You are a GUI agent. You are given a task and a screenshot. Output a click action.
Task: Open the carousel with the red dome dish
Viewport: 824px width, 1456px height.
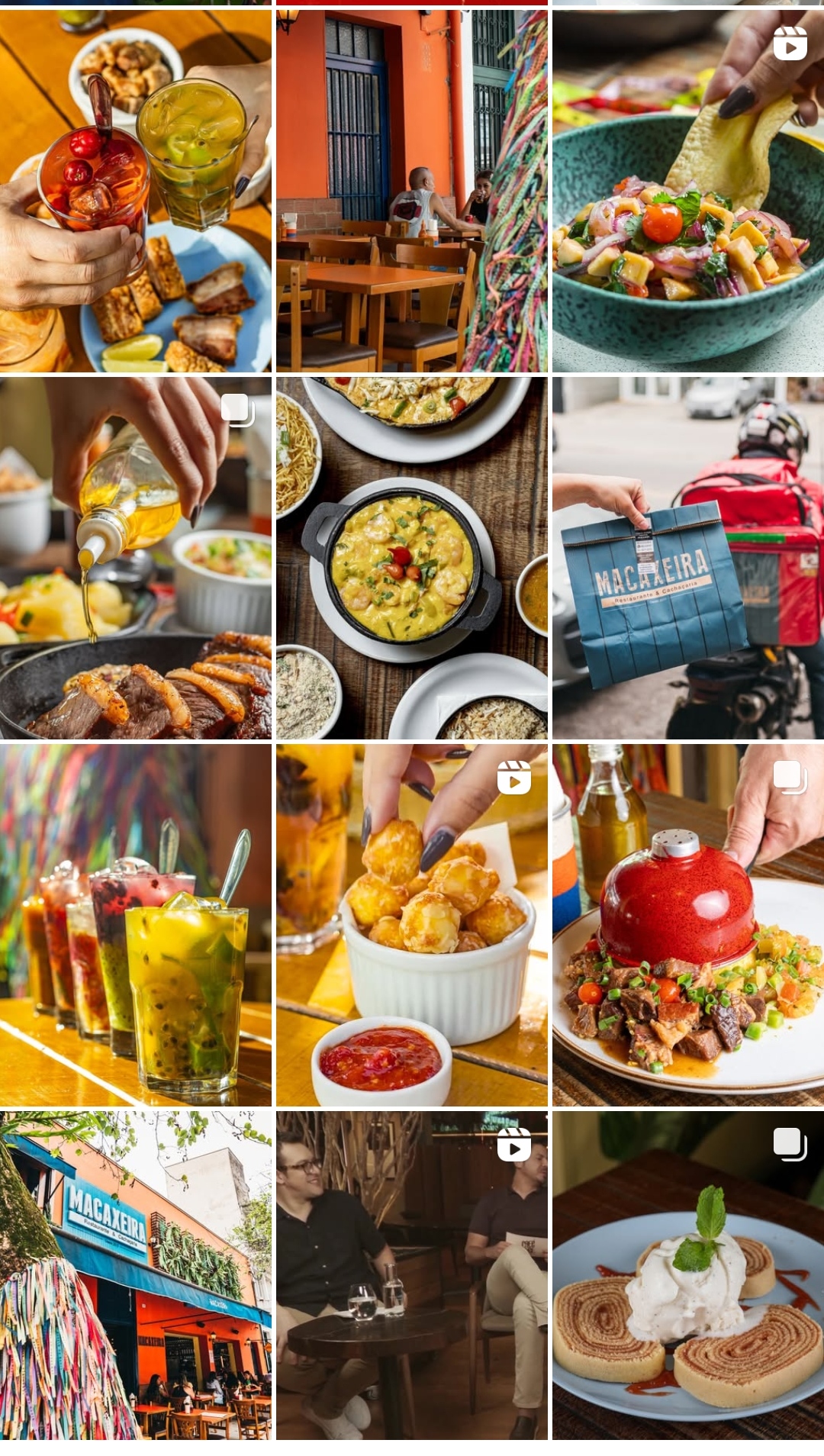click(x=687, y=925)
